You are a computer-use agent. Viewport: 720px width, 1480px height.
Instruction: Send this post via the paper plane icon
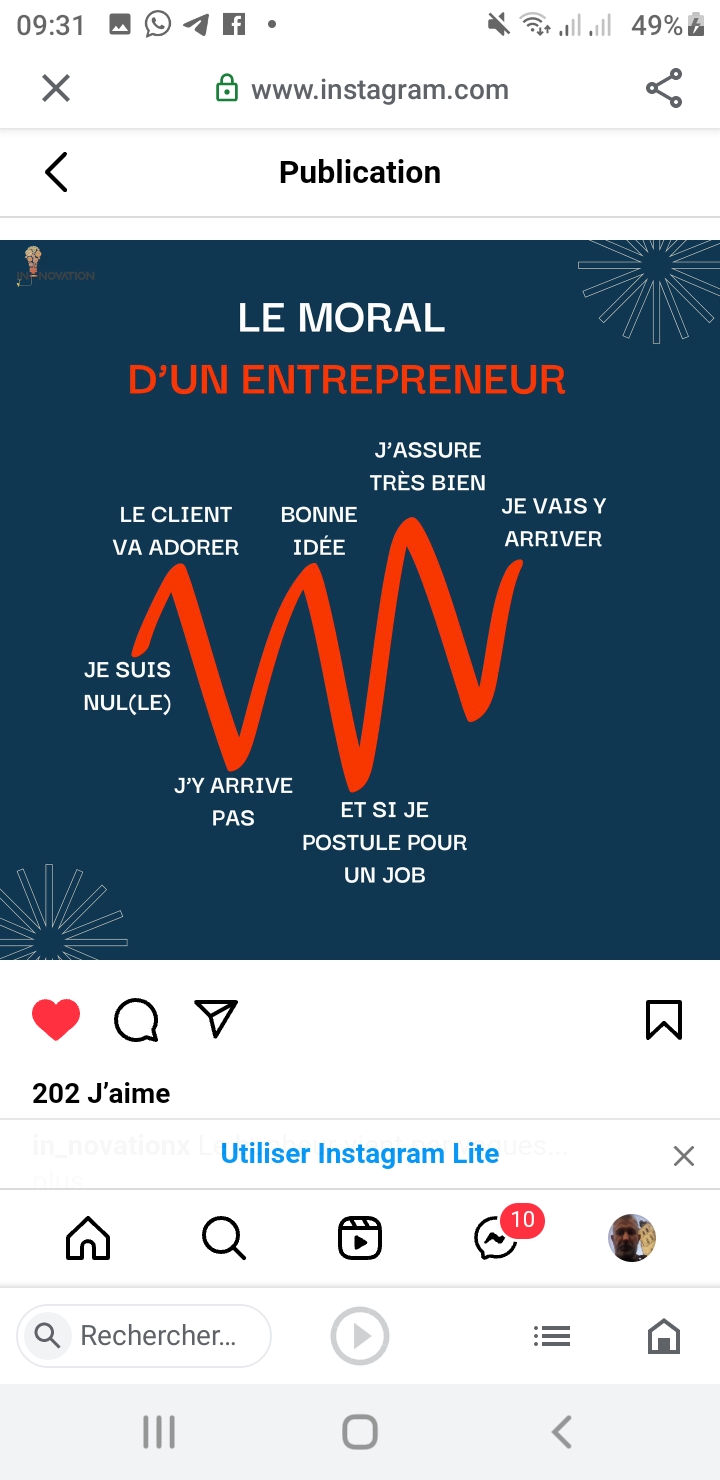click(x=216, y=1019)
